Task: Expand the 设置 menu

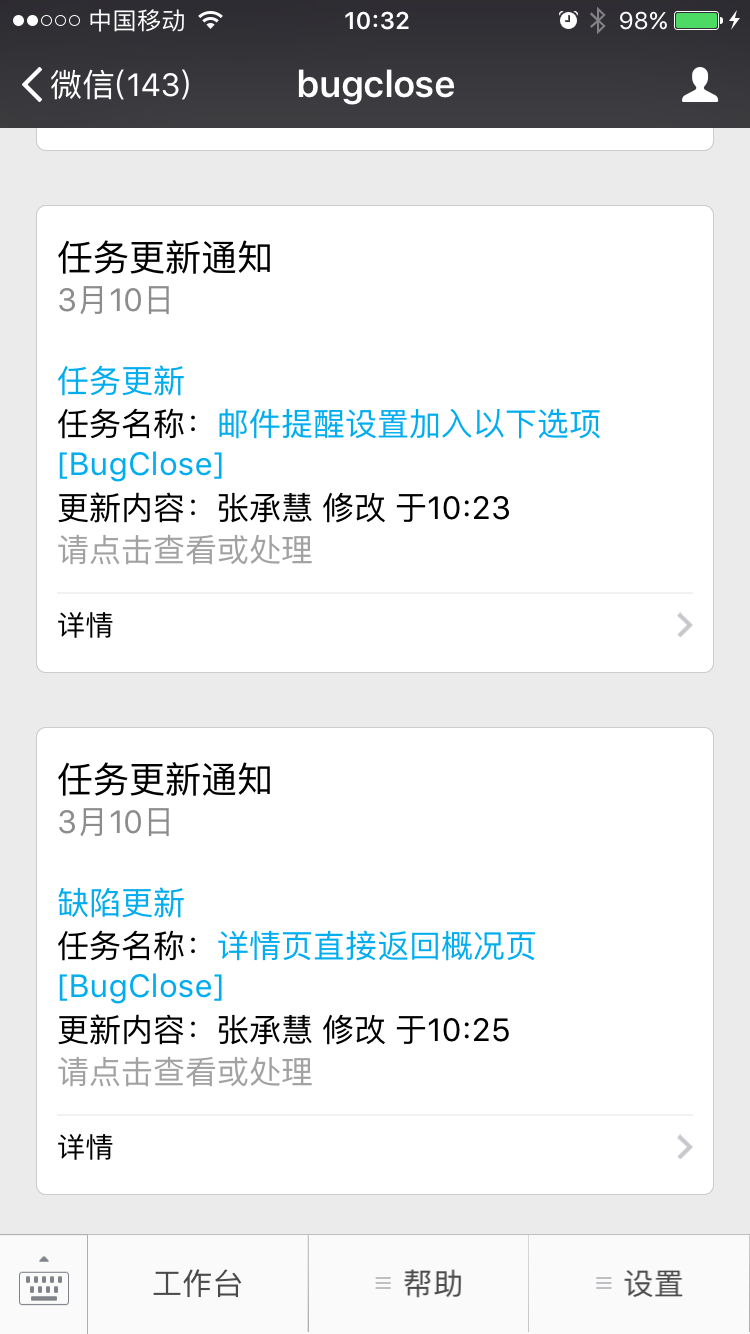Action: click(639, 1284)
